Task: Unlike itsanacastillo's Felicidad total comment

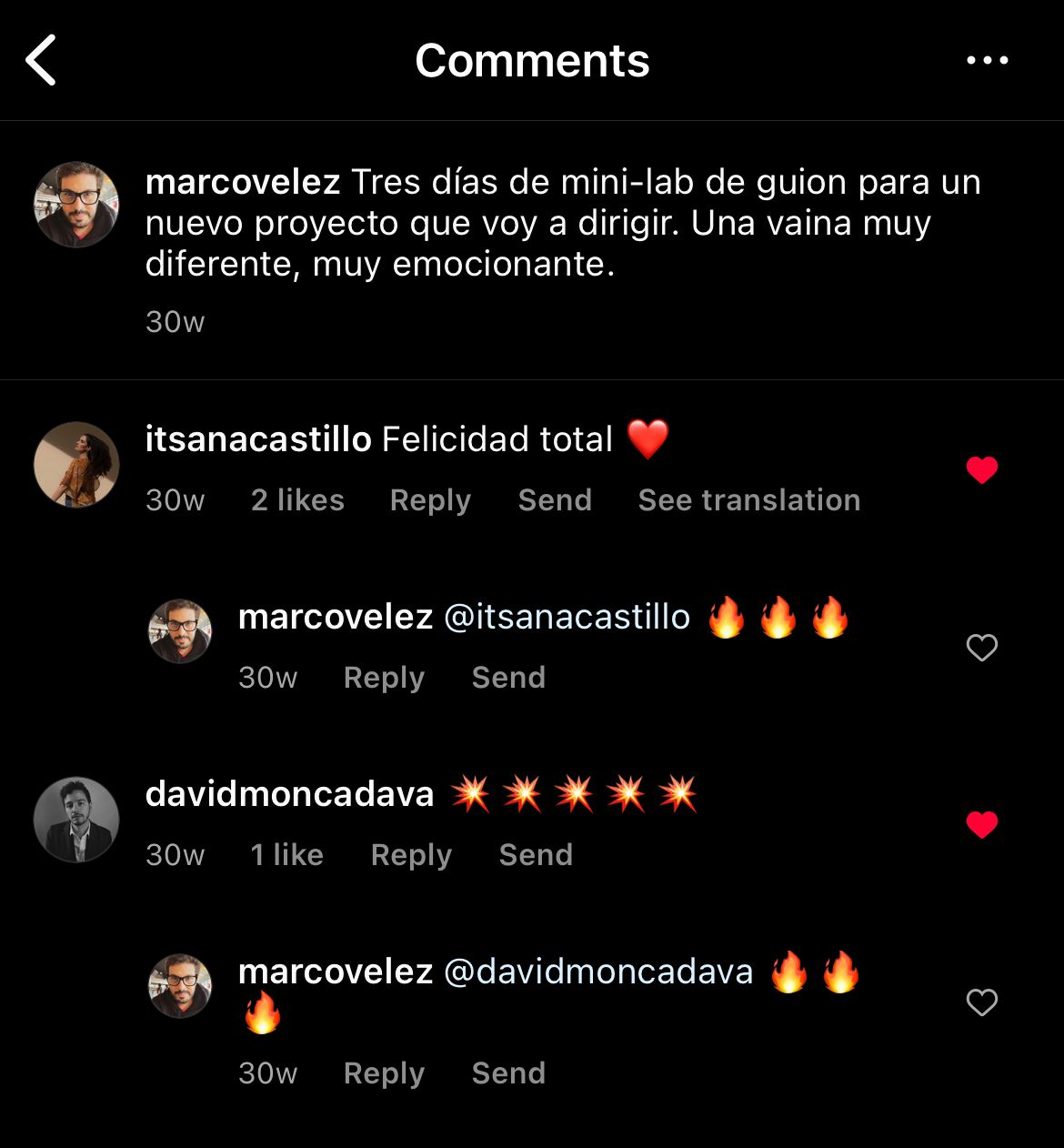Action: 981,470
